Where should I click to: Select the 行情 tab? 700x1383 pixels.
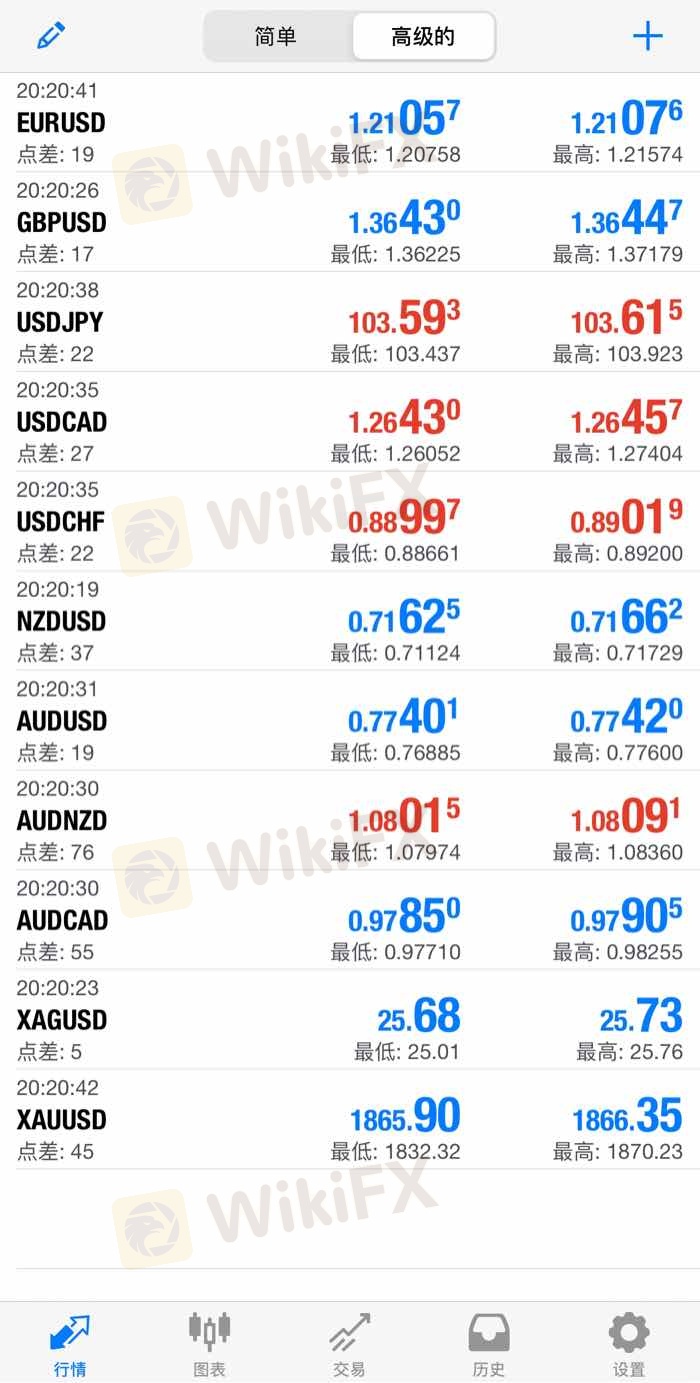click(x=70, y=1343)
